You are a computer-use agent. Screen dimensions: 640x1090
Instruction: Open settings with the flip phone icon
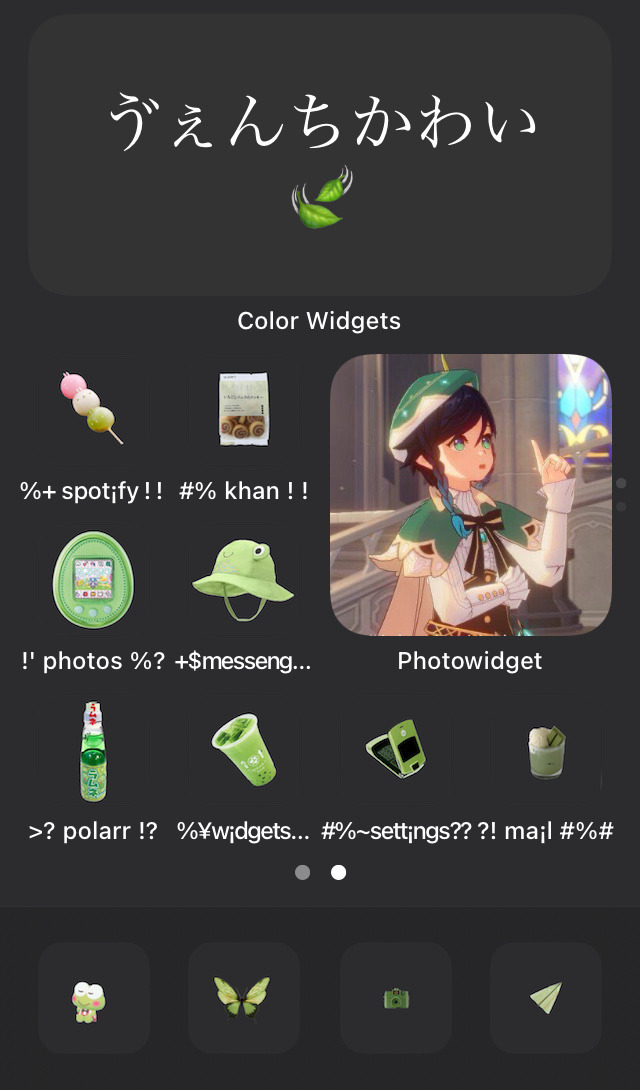[395, 752]
